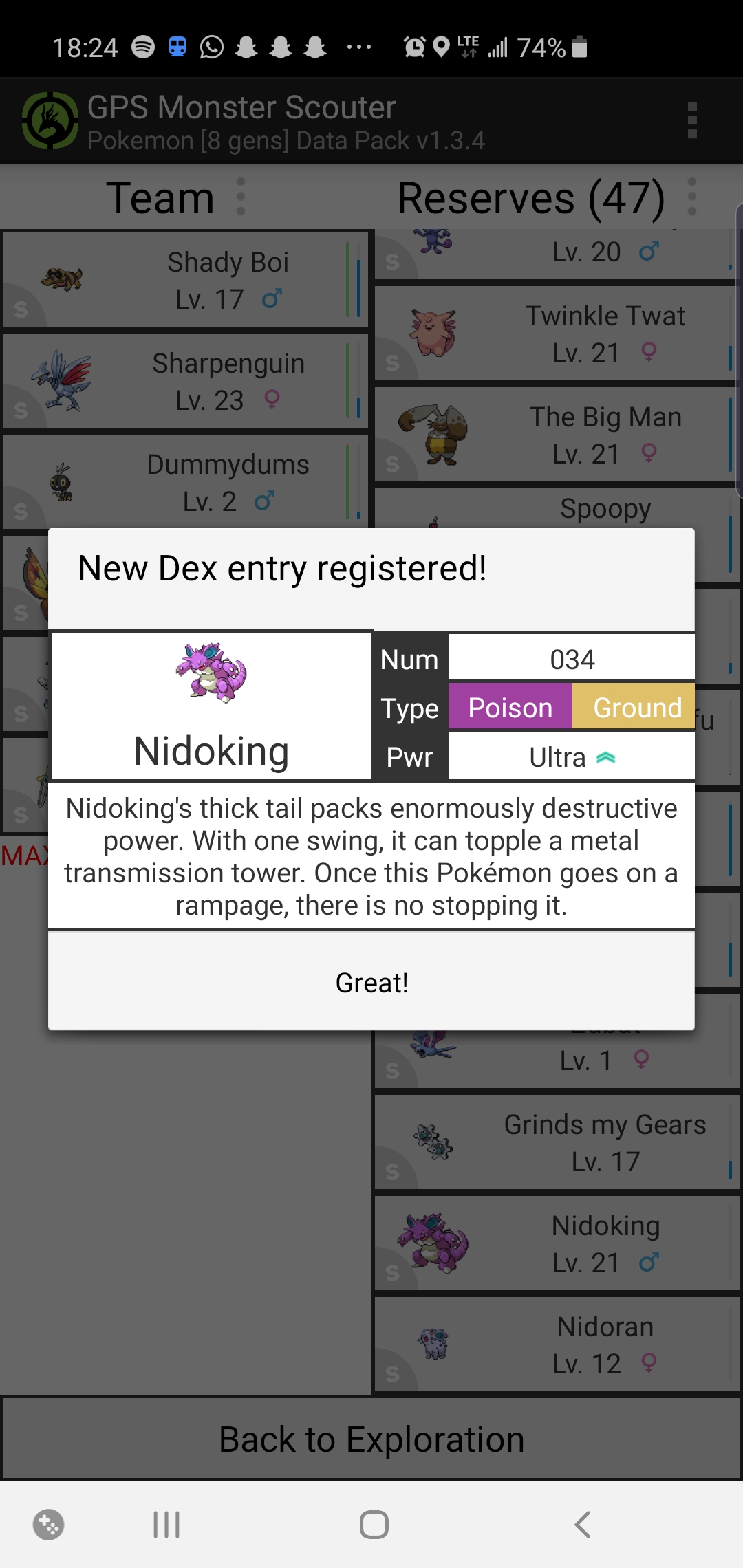Open the Nidoran Lv. 12 reserve entry
The image size is (743, 1568).
554,1345
